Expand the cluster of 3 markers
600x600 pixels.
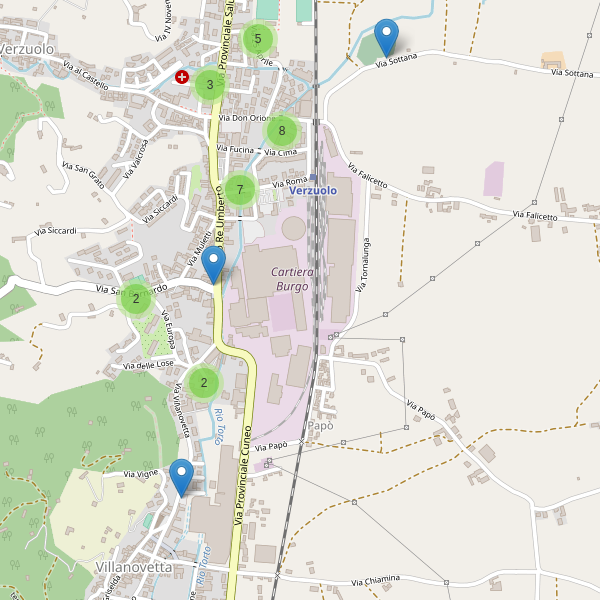point(210,84)
